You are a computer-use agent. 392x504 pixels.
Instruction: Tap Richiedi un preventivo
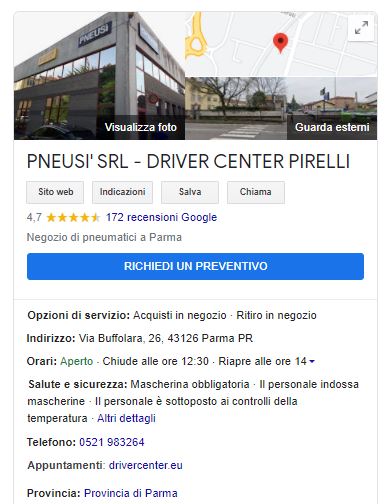tap(195, 266)
